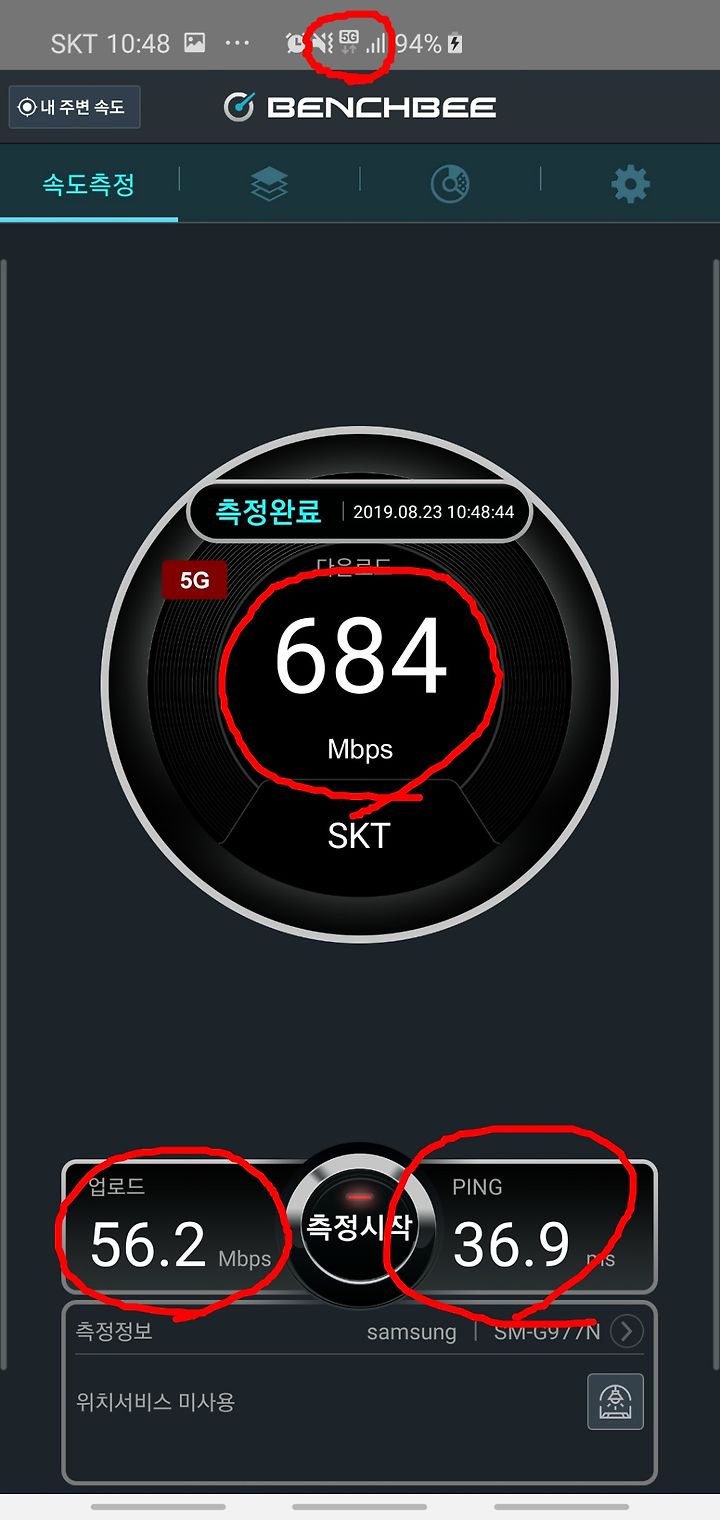Expand 측정정보 details with the chevron
Image resolution: width=720 pixels, height=1520 pixels.
(x=627, y=1332)
